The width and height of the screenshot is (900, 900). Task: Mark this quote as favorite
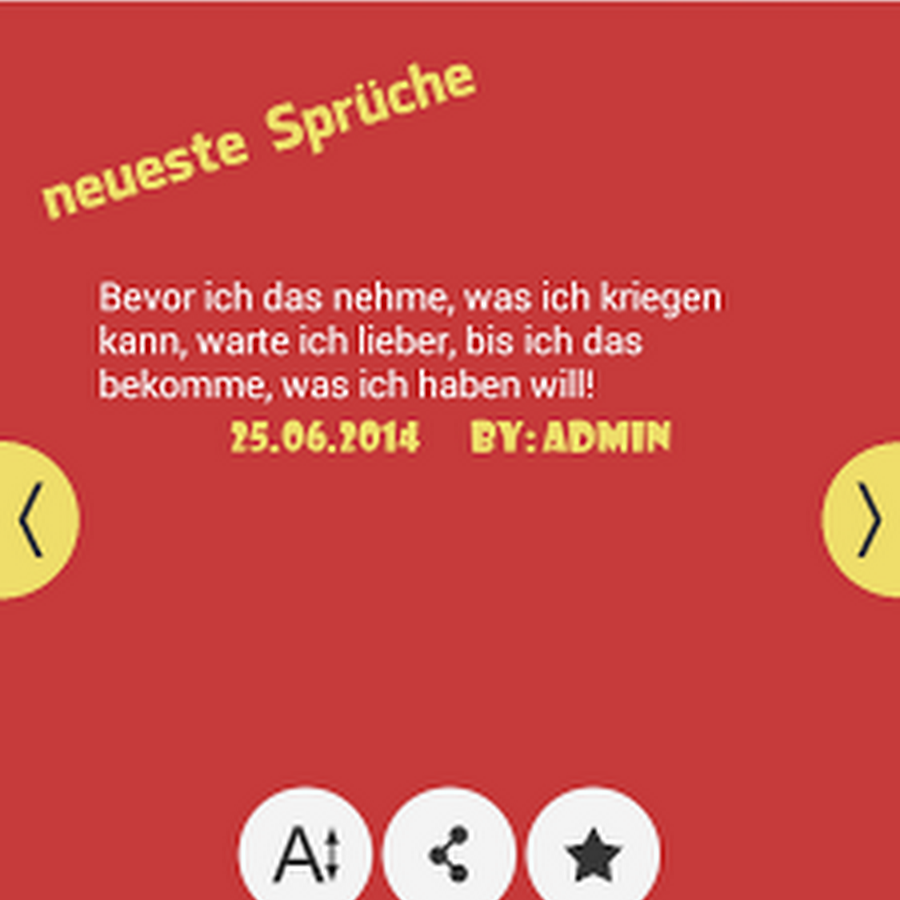pyautogui.click(x=593, y=854)
